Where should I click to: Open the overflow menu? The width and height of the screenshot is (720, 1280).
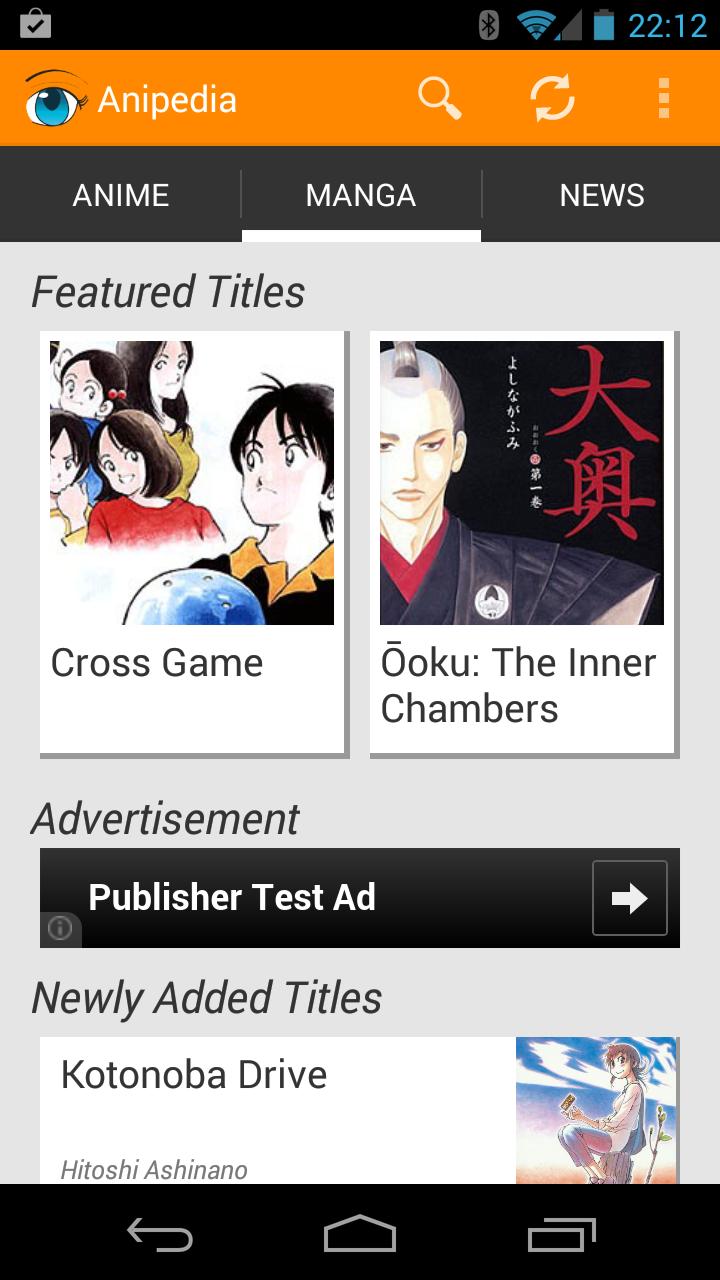(663, 99)
